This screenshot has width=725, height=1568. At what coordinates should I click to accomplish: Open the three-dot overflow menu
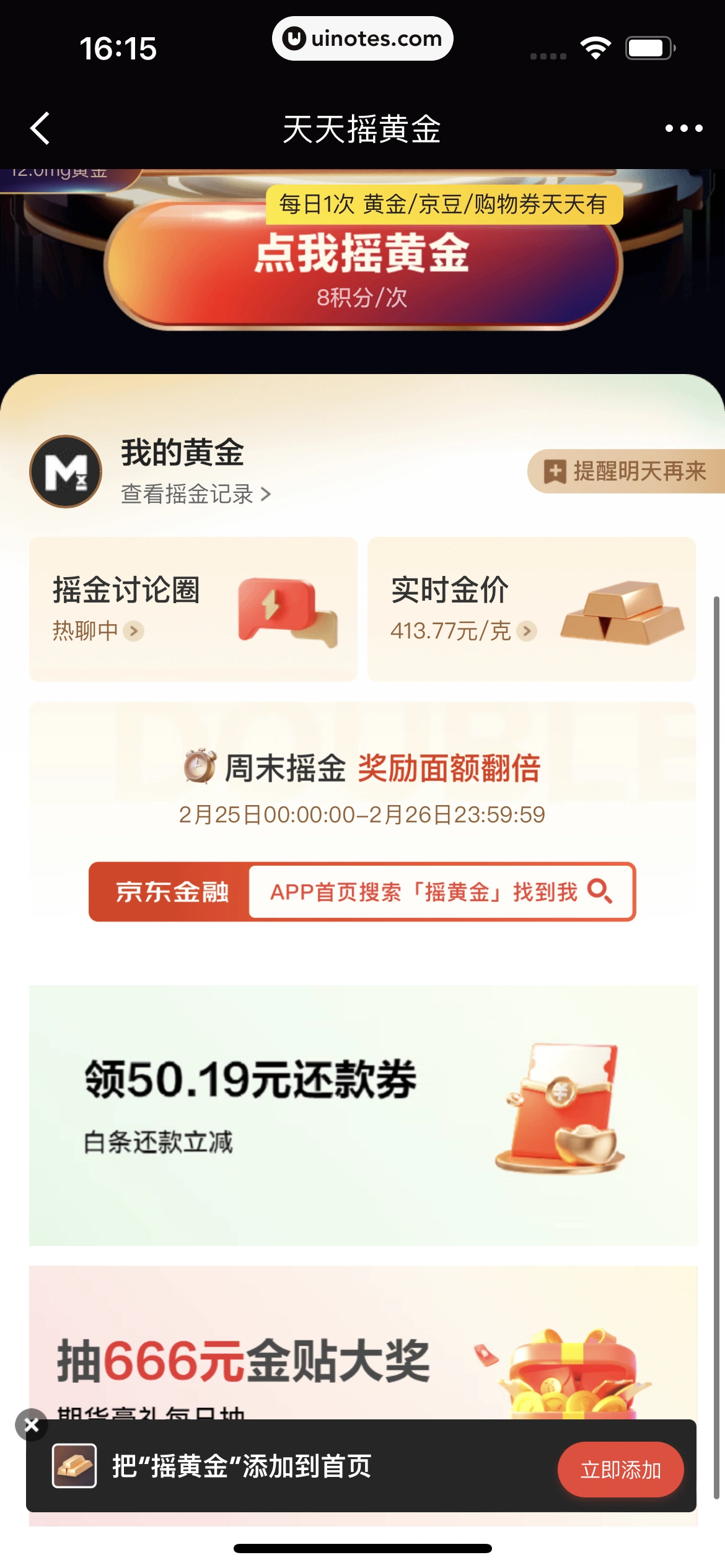(x=683, y=129)
